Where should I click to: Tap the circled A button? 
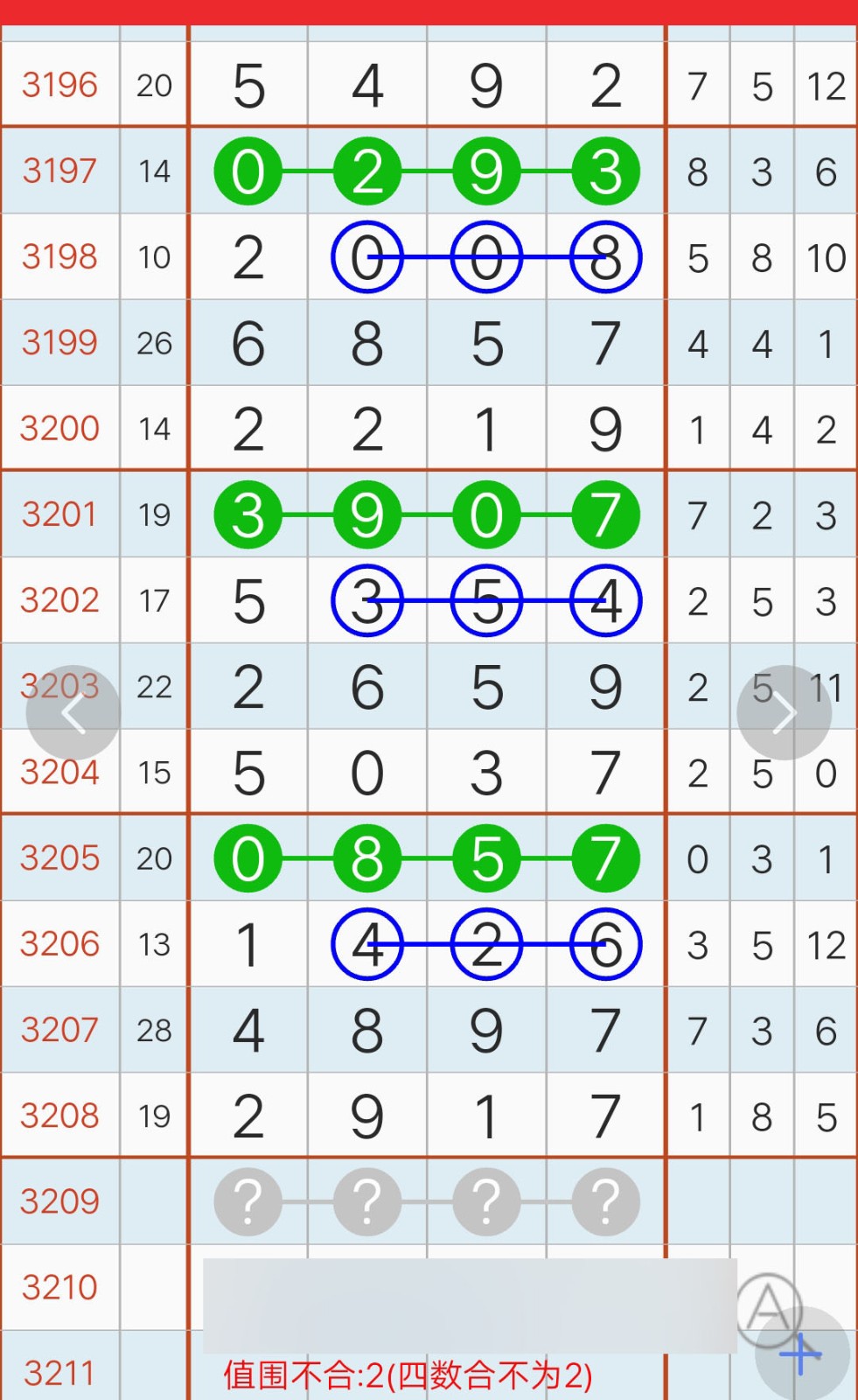pos(769,1308)
